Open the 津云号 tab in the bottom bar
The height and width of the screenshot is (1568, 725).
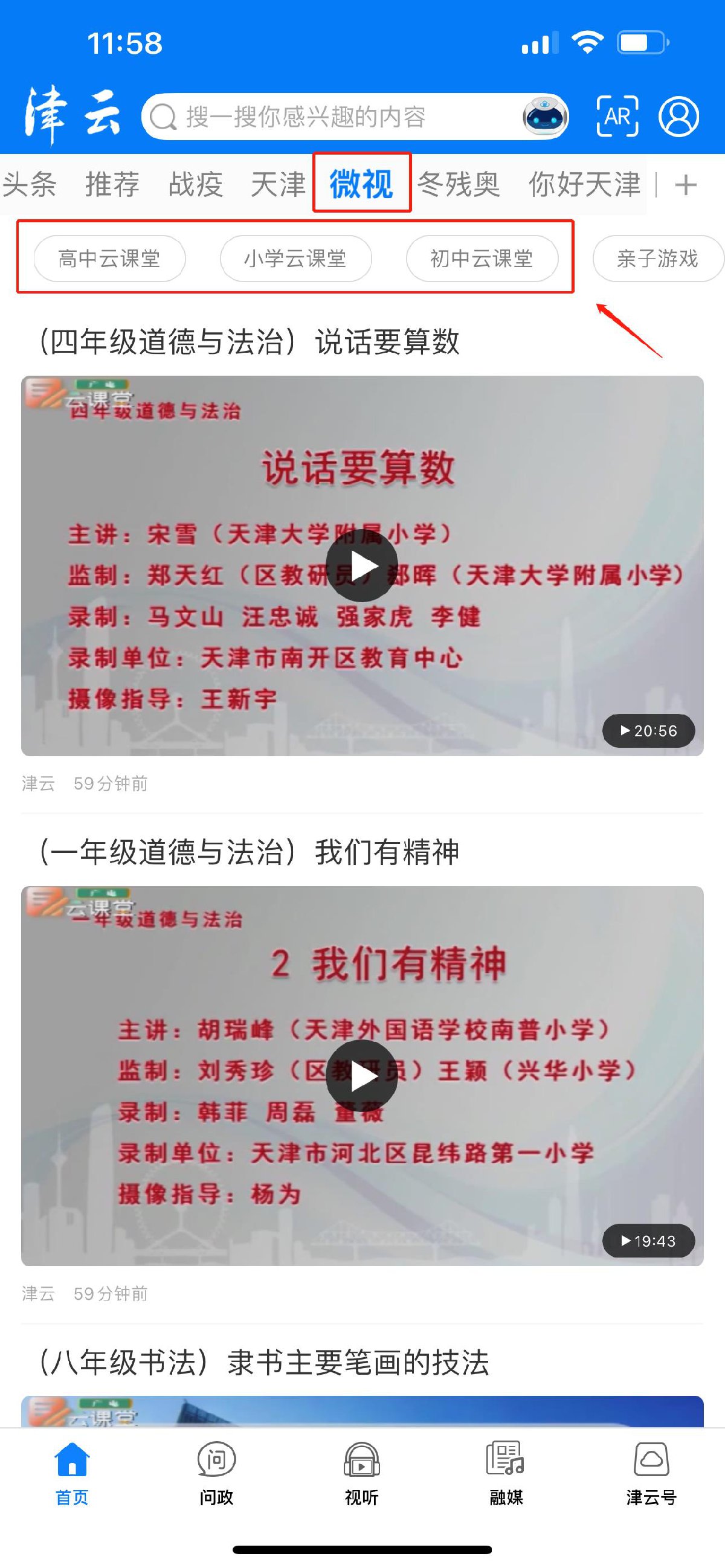coord(651,1473)
